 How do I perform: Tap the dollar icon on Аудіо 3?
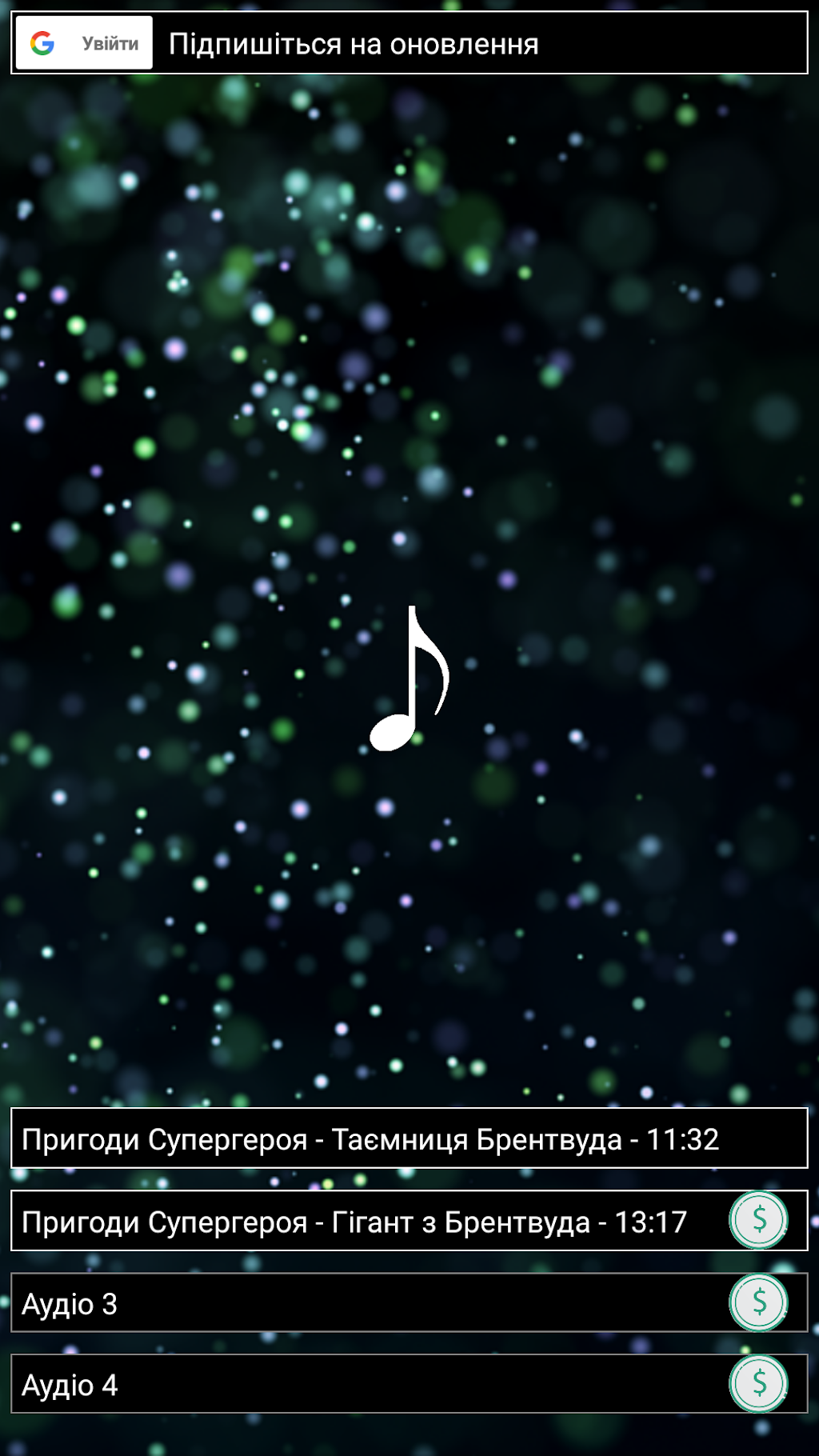click(758, 1302)
